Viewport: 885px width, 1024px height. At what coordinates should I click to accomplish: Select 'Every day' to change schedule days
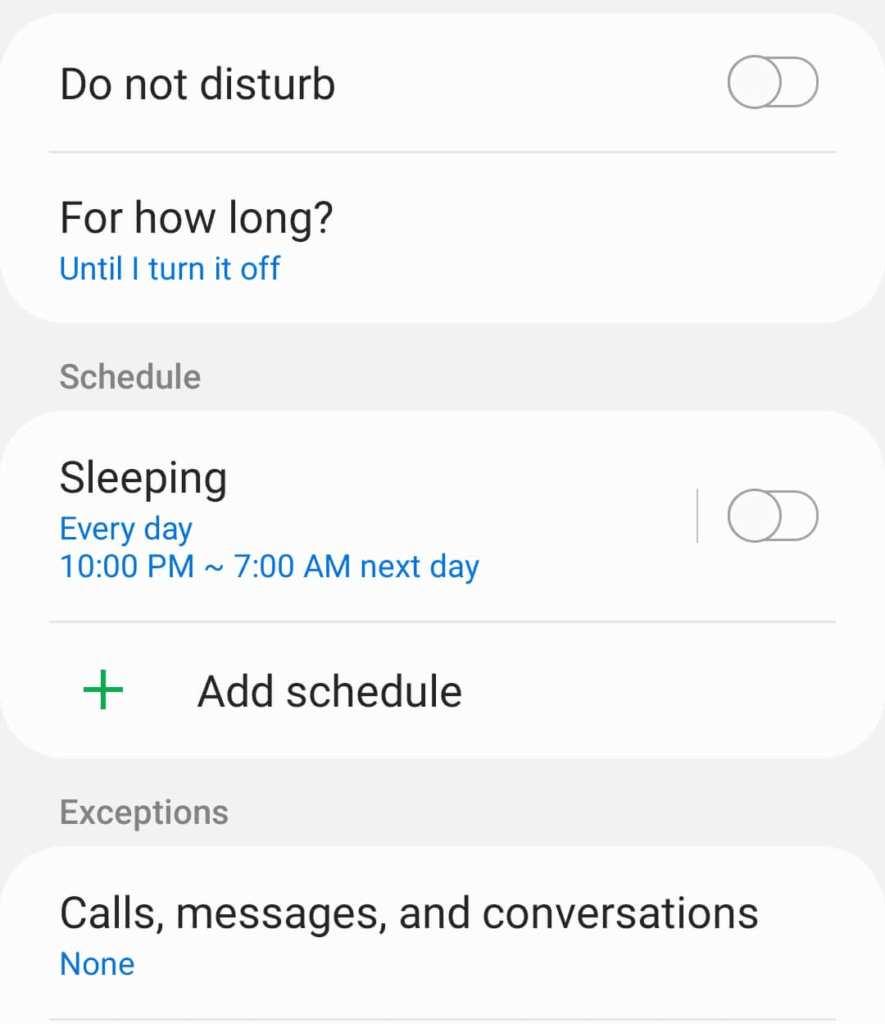(125, 528)
